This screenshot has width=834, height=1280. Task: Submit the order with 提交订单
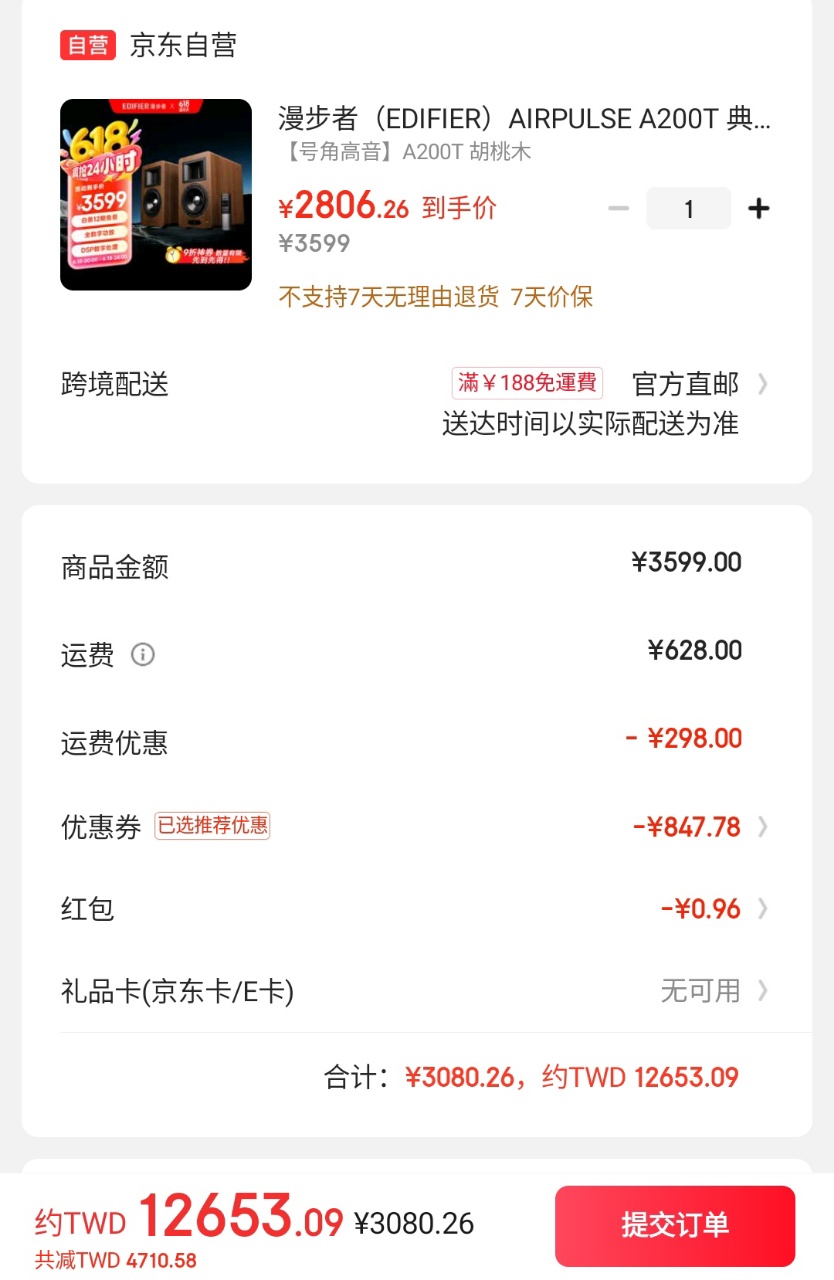[675, 1225]
